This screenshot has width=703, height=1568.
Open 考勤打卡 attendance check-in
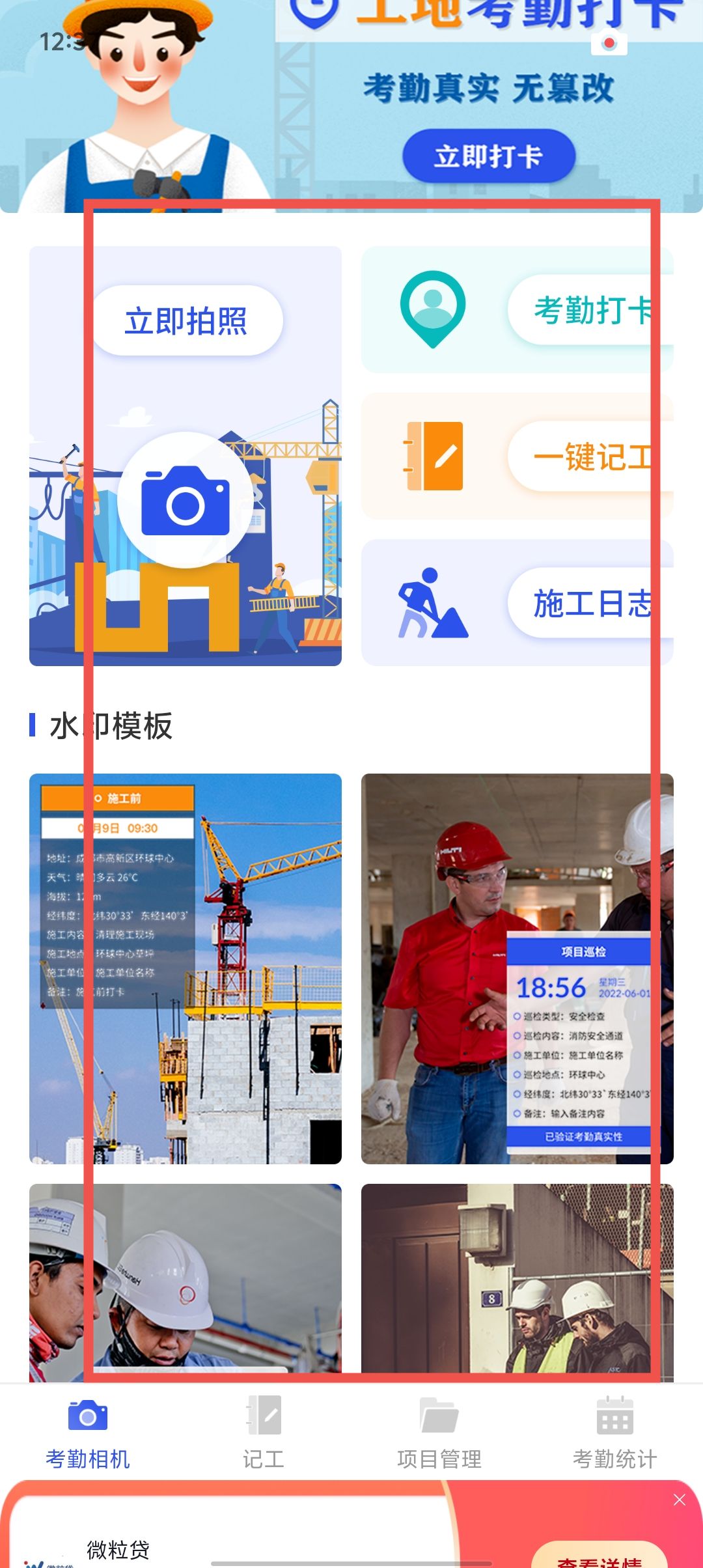[517, 310]
